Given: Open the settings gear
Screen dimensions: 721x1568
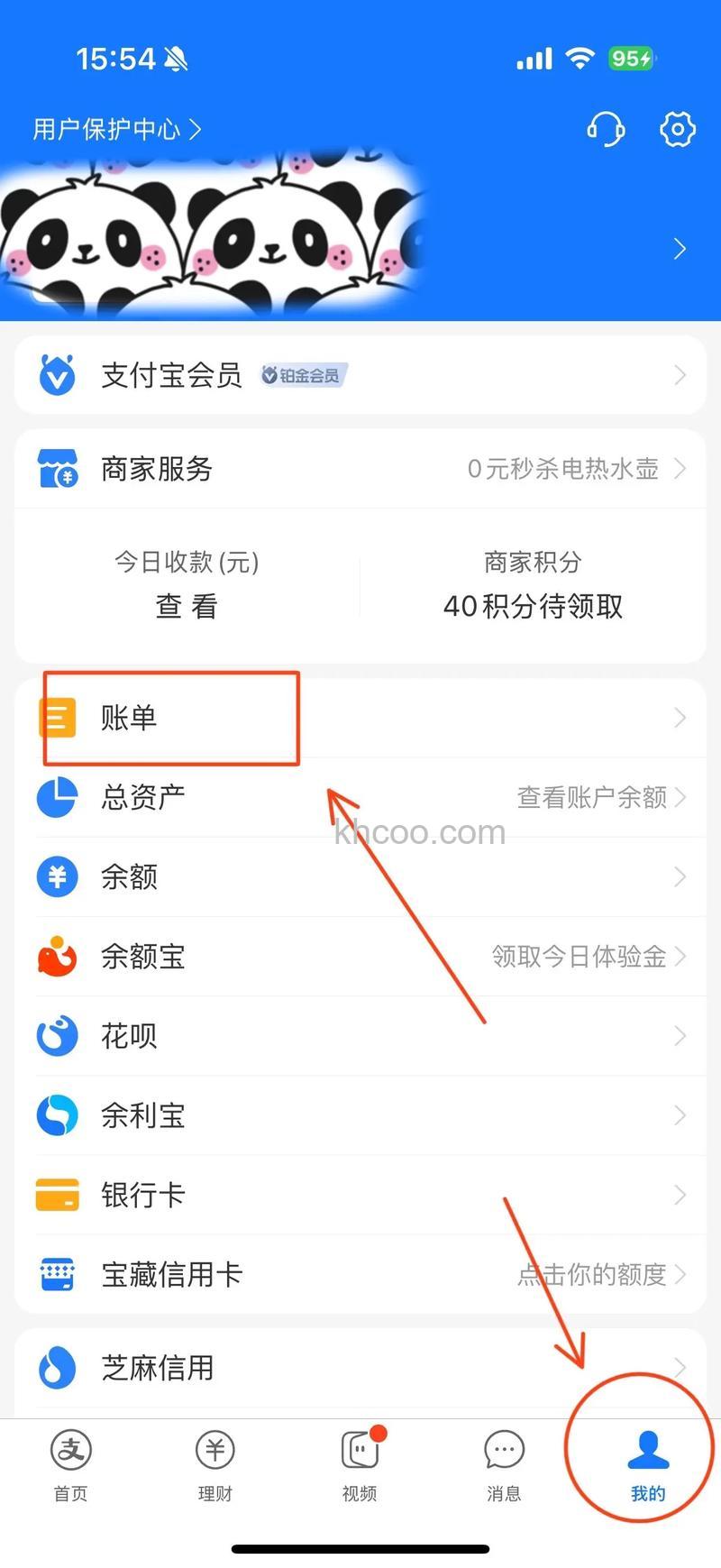Looking at the screenshot, I should point(677,129).
